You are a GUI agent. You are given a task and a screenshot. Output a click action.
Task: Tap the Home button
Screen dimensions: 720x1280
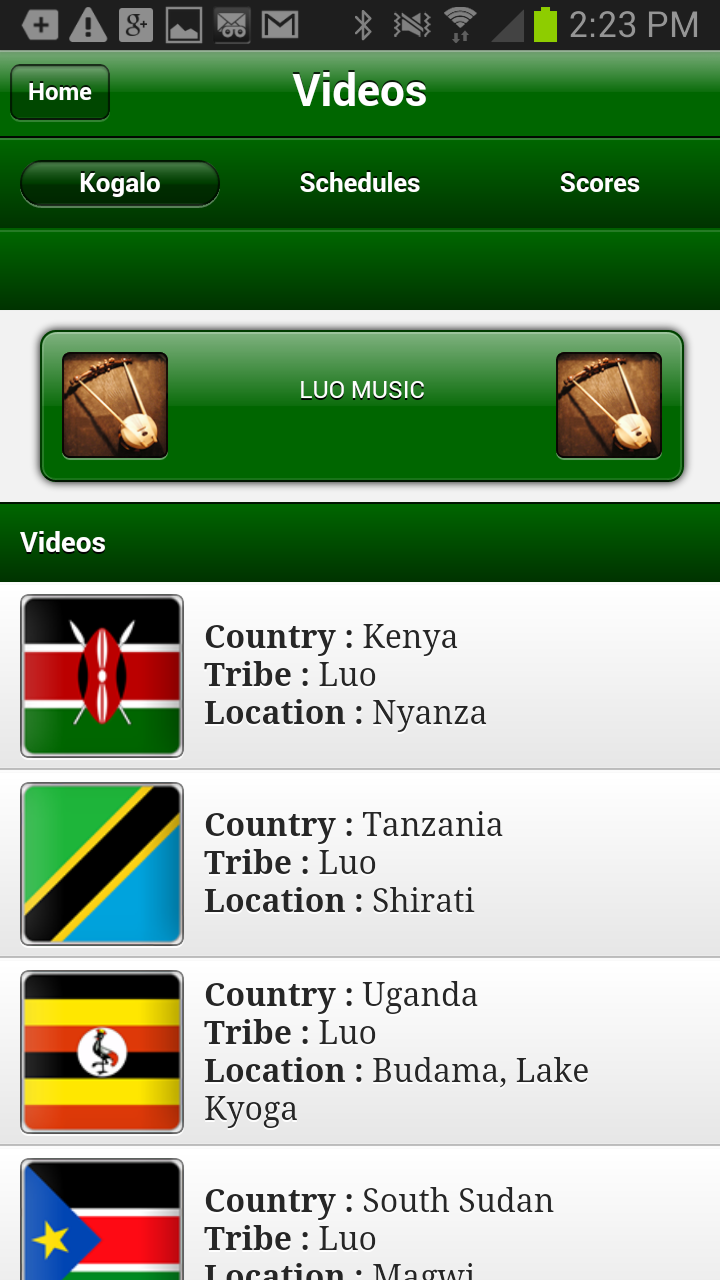pos(60,92)
